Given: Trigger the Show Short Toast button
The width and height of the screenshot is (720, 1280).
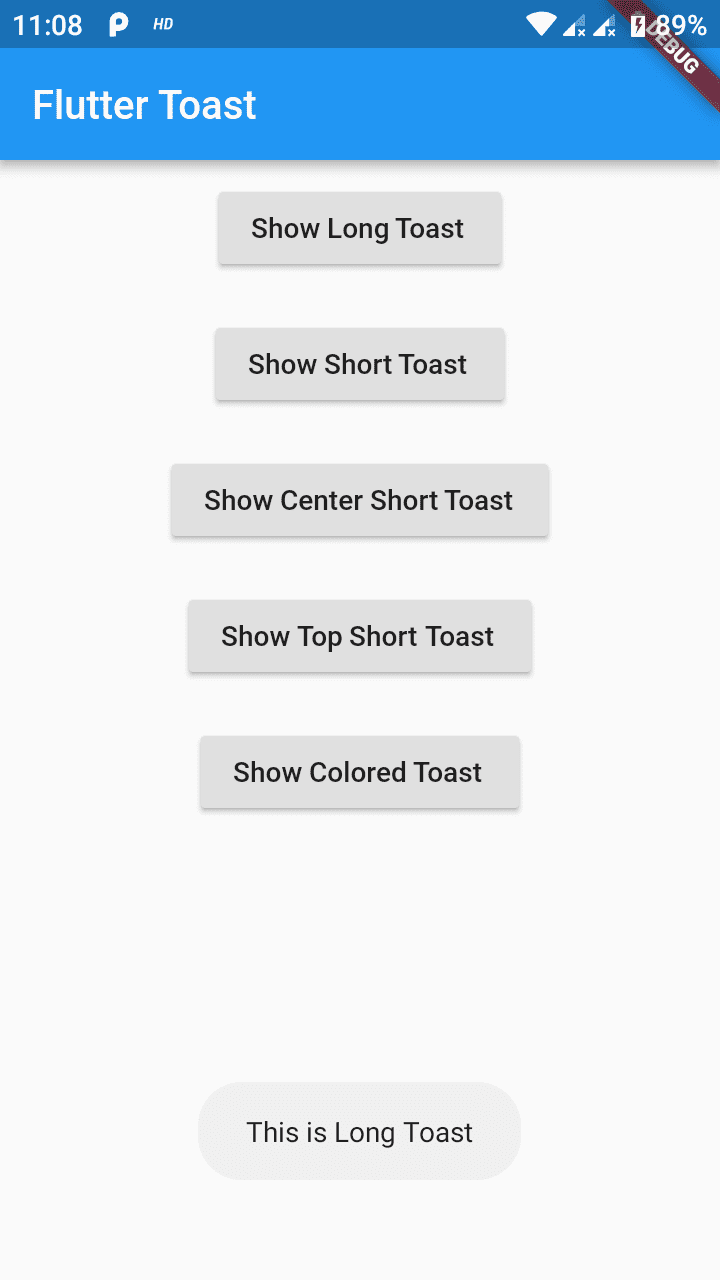Looking at the screenshot, I should point(359,364).
